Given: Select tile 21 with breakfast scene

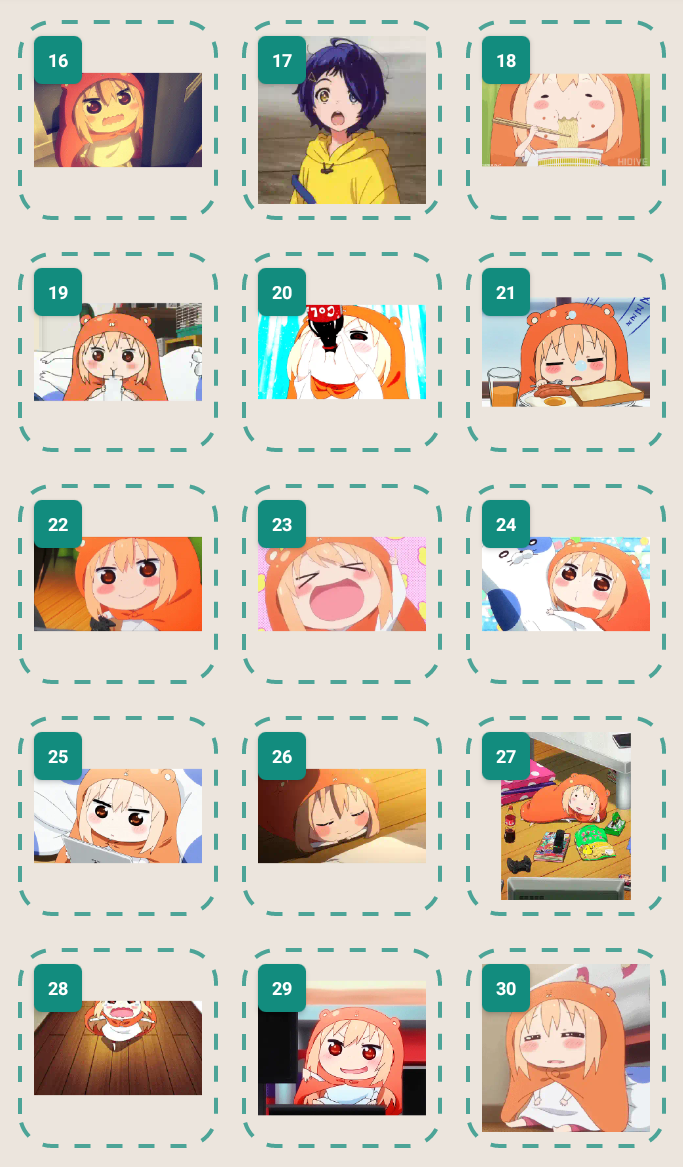Looking at the screenshot, I should tap(566, 352).
